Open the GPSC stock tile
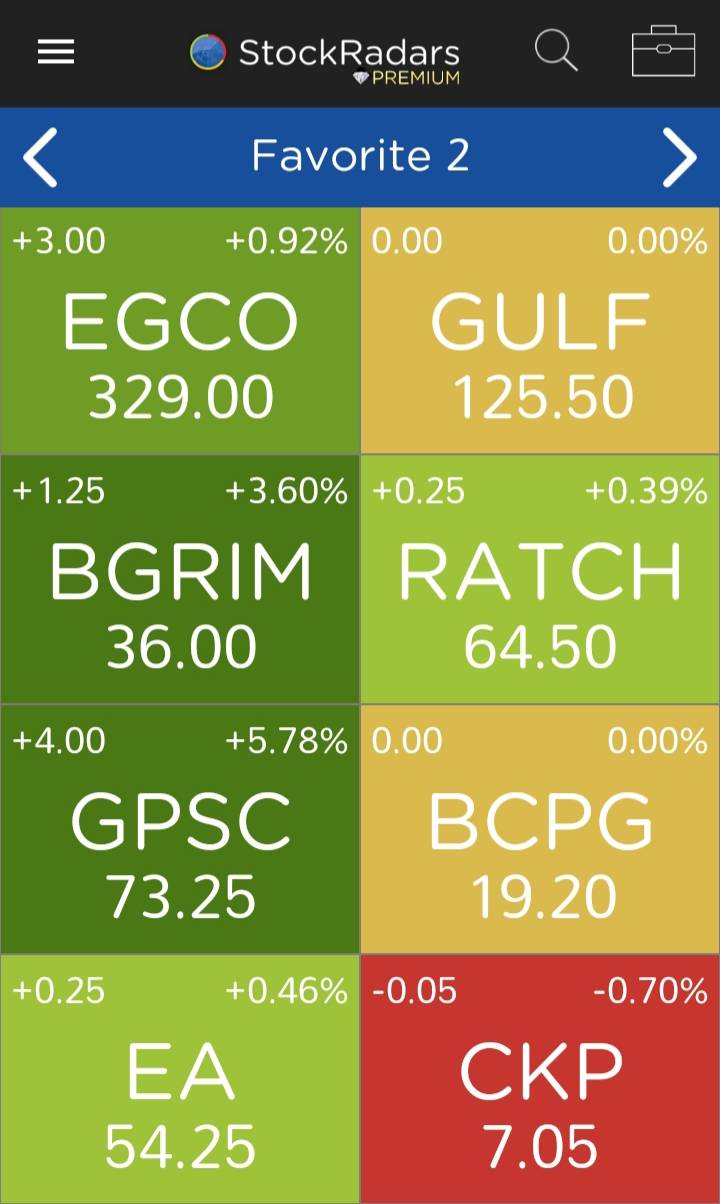The height and width of the screenshot is (1204, 720). 180,830
